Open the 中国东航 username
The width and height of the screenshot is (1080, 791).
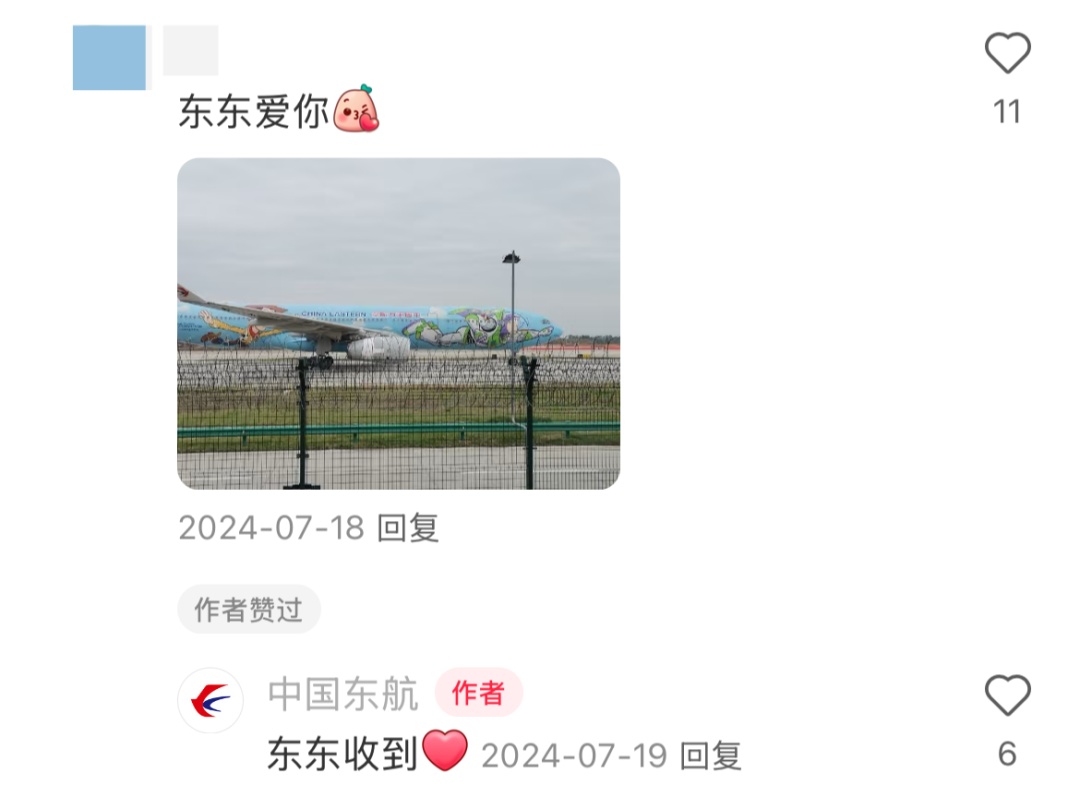click(x=343, y=693)
